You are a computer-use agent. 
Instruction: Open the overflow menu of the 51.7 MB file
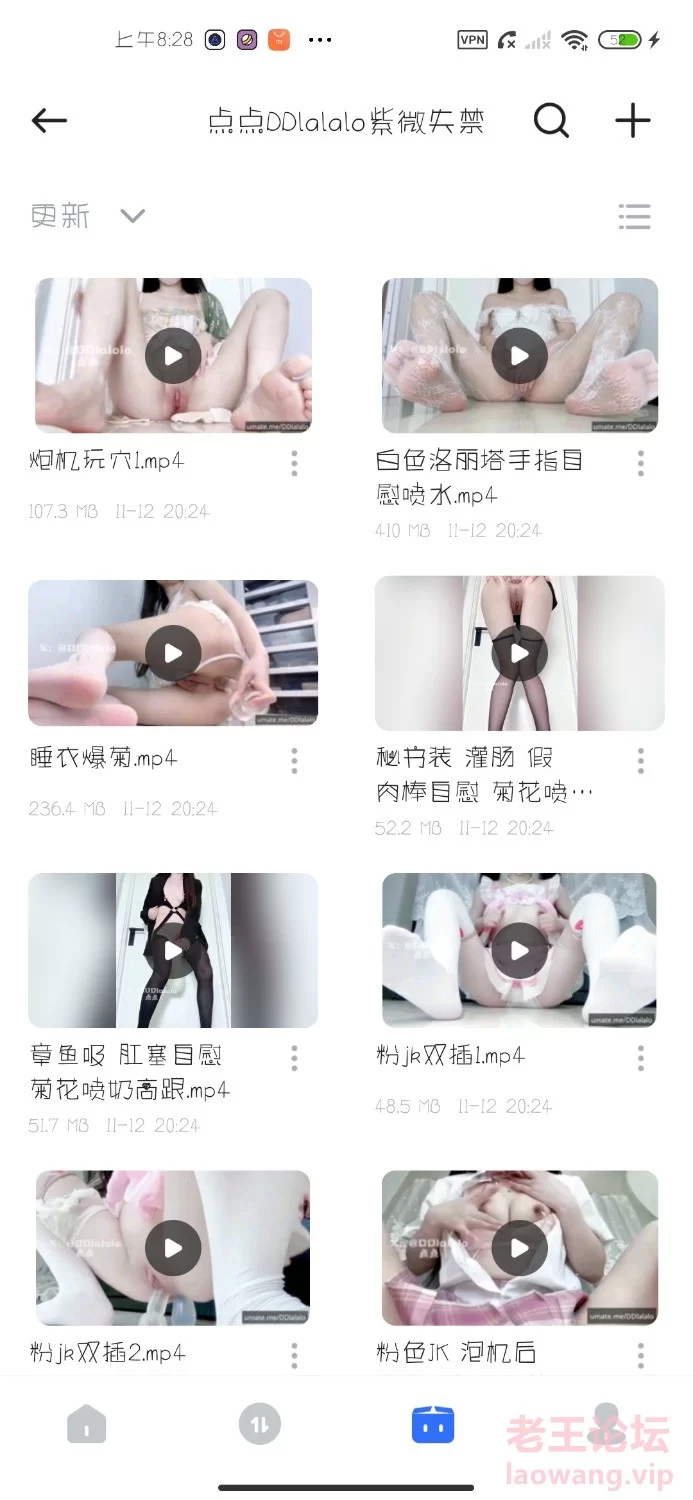pyautogui.click(x=294, y=1058)
